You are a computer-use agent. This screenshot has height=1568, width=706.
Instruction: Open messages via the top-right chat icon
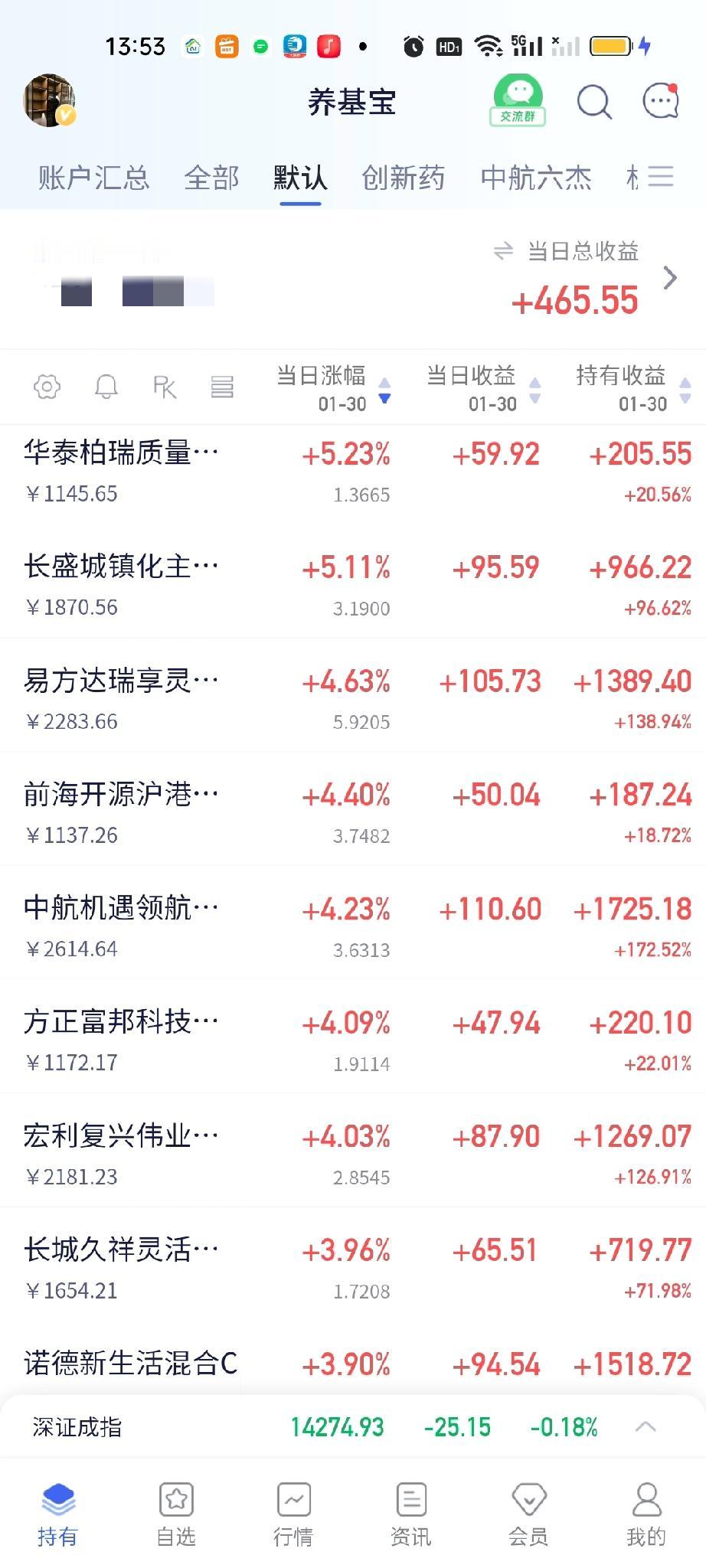(659, 100)
